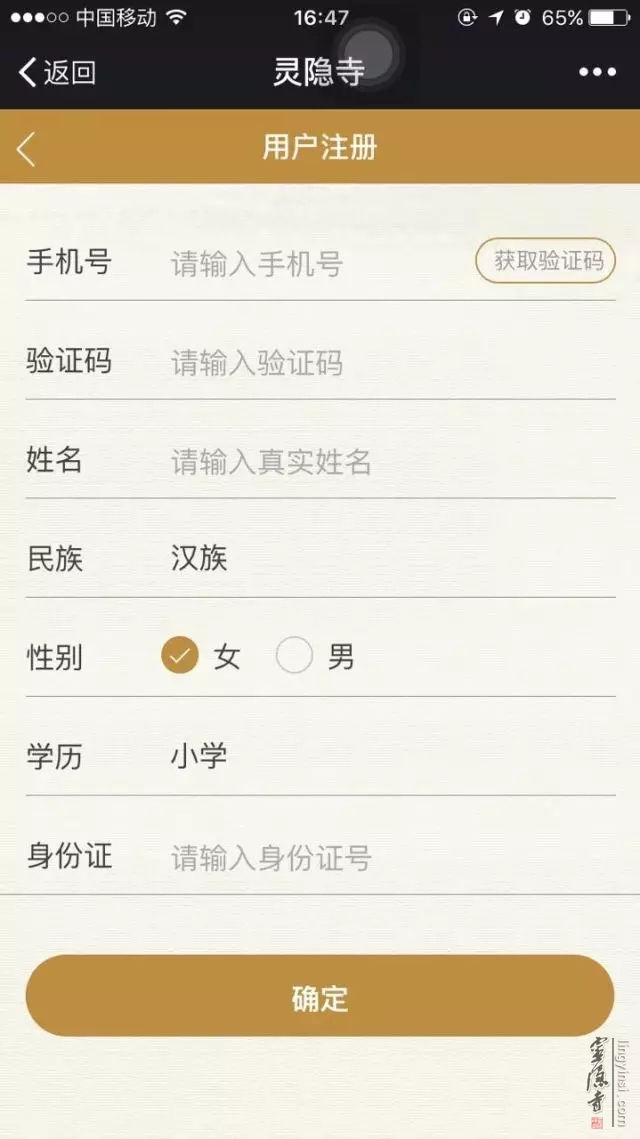Screen dimensions: 640x1139
Task: Open the 学历 picker showing 小学
Action: tap(380, 756)
